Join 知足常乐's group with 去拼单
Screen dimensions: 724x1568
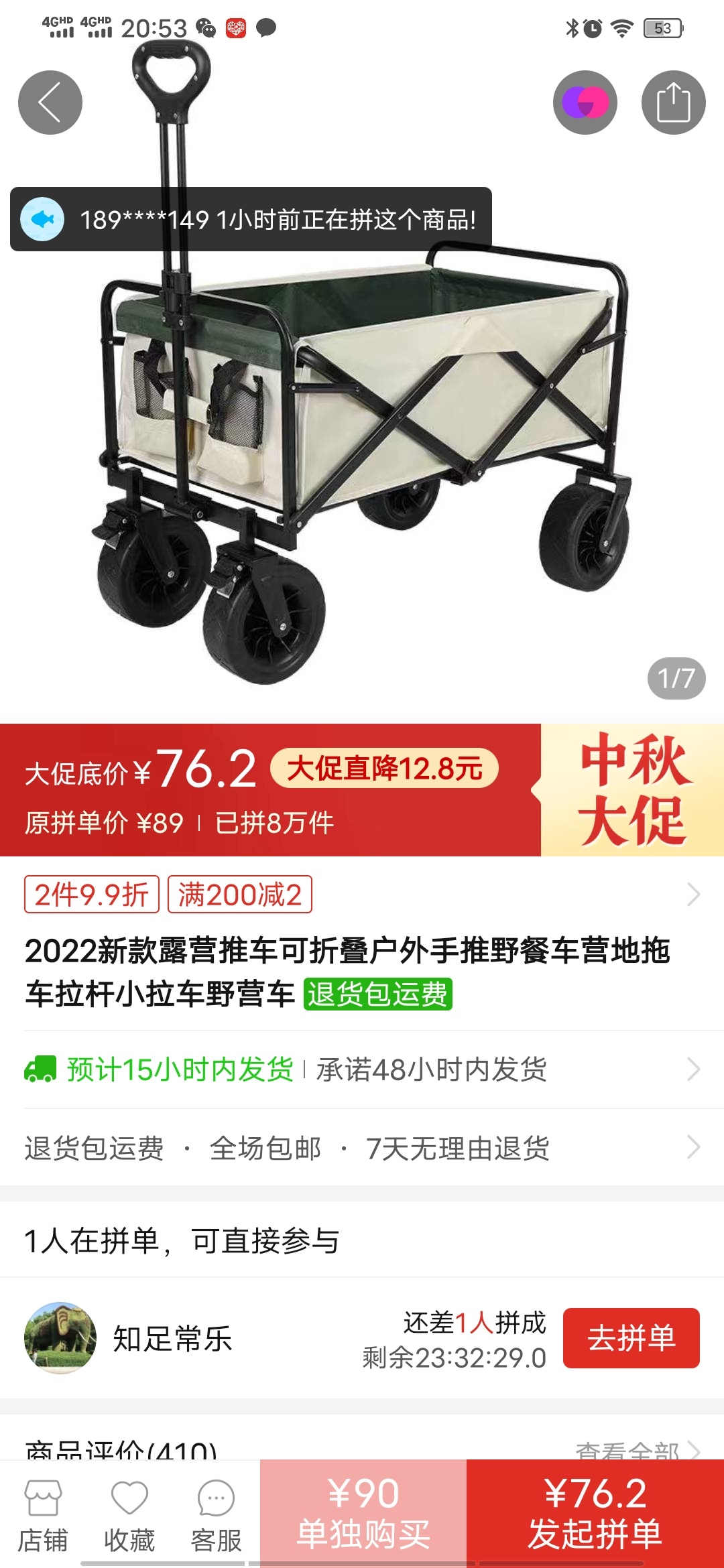(631, 1338)
